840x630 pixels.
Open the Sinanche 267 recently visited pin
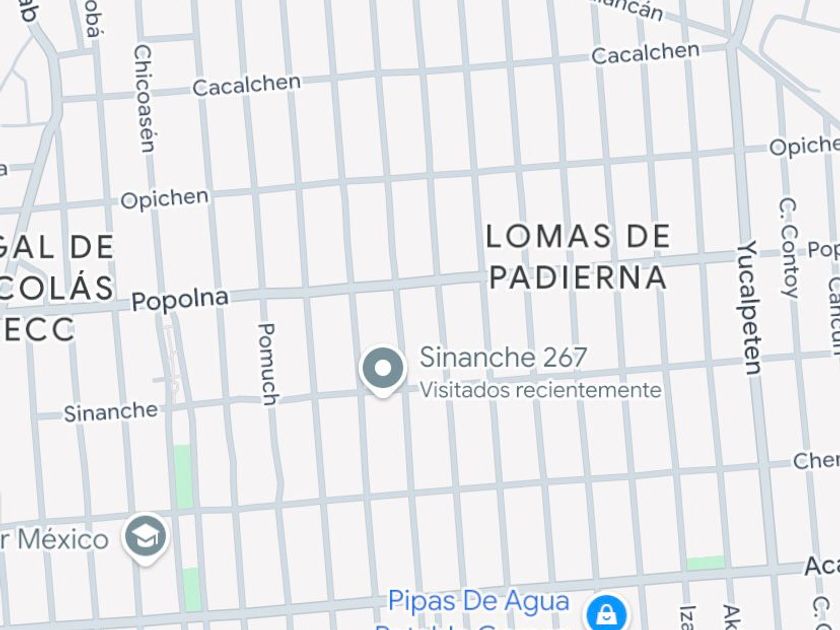(x=382, y=369)
